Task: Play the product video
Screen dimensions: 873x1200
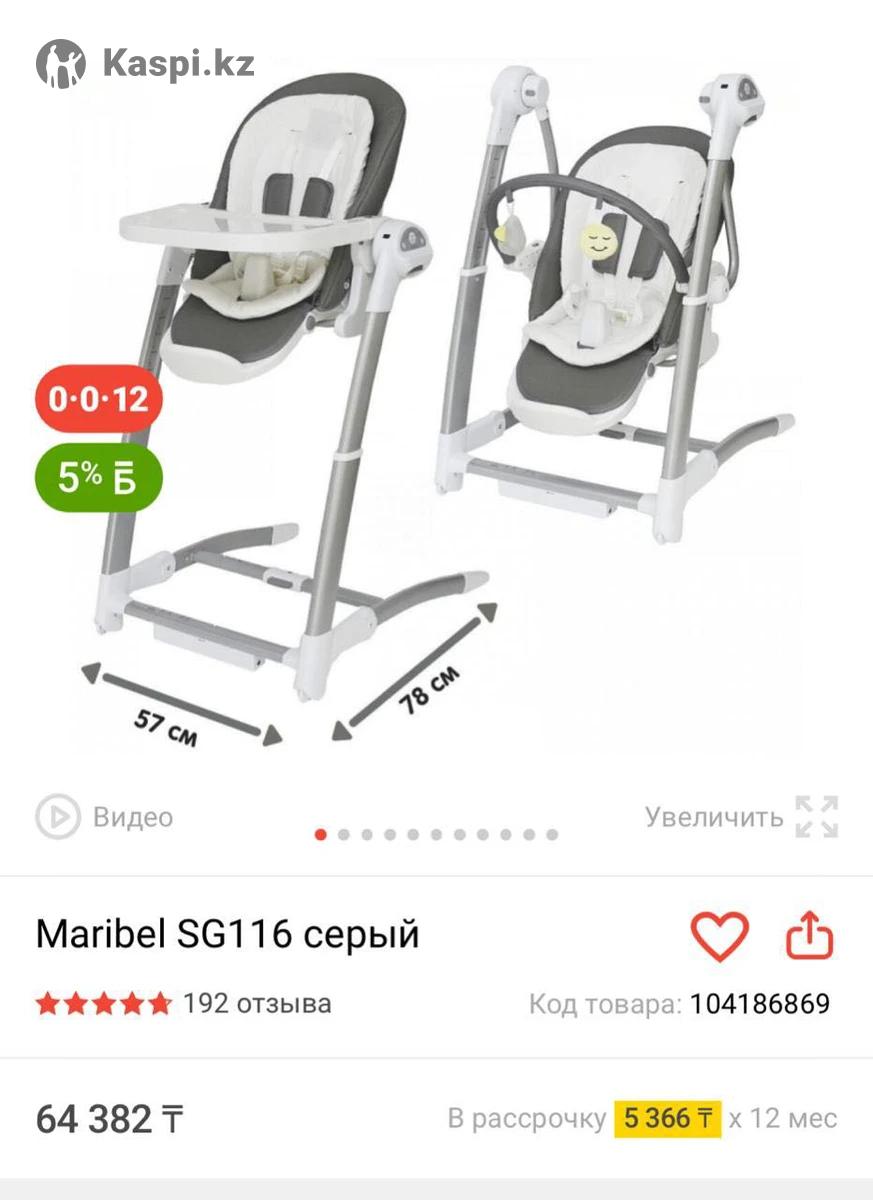Action: (x=104, y=817)
